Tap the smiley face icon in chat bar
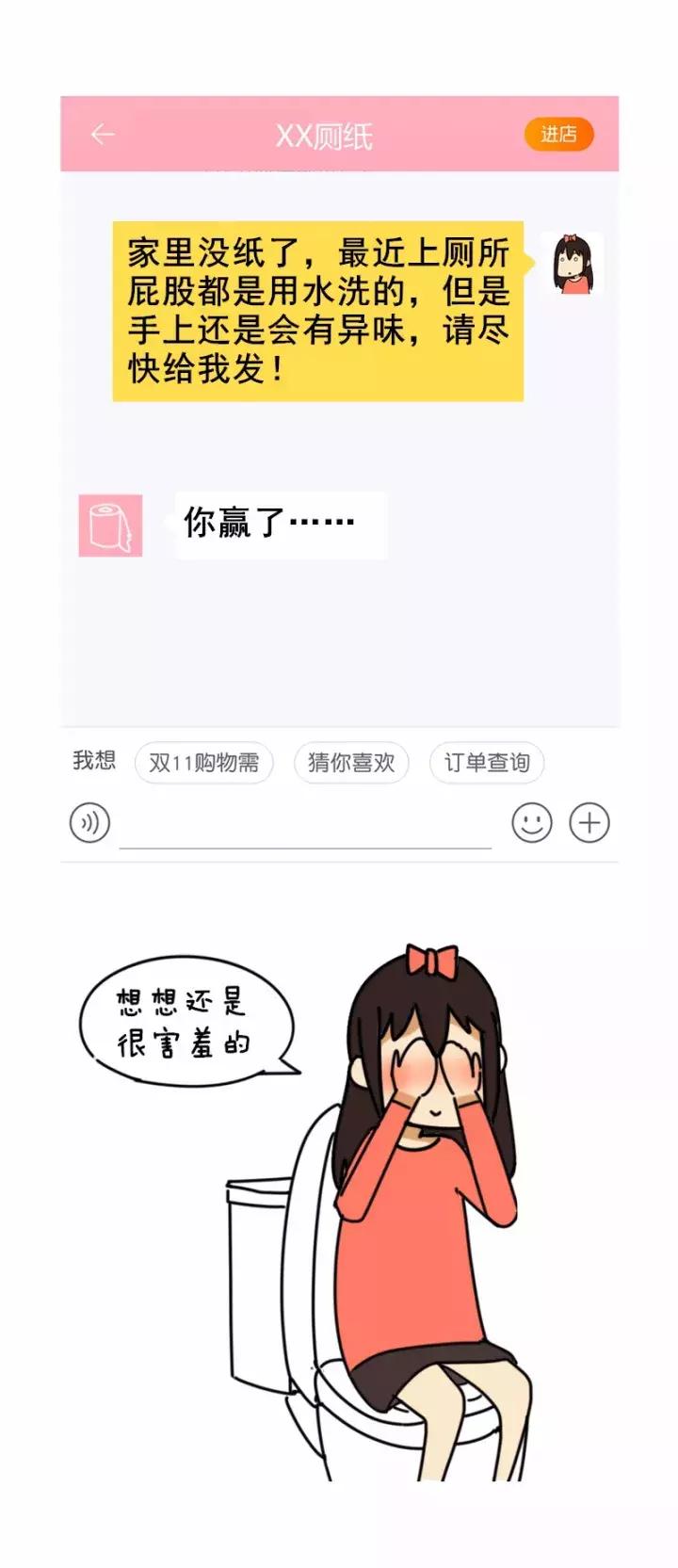678x1568 pixels. [x=530, y=821]
